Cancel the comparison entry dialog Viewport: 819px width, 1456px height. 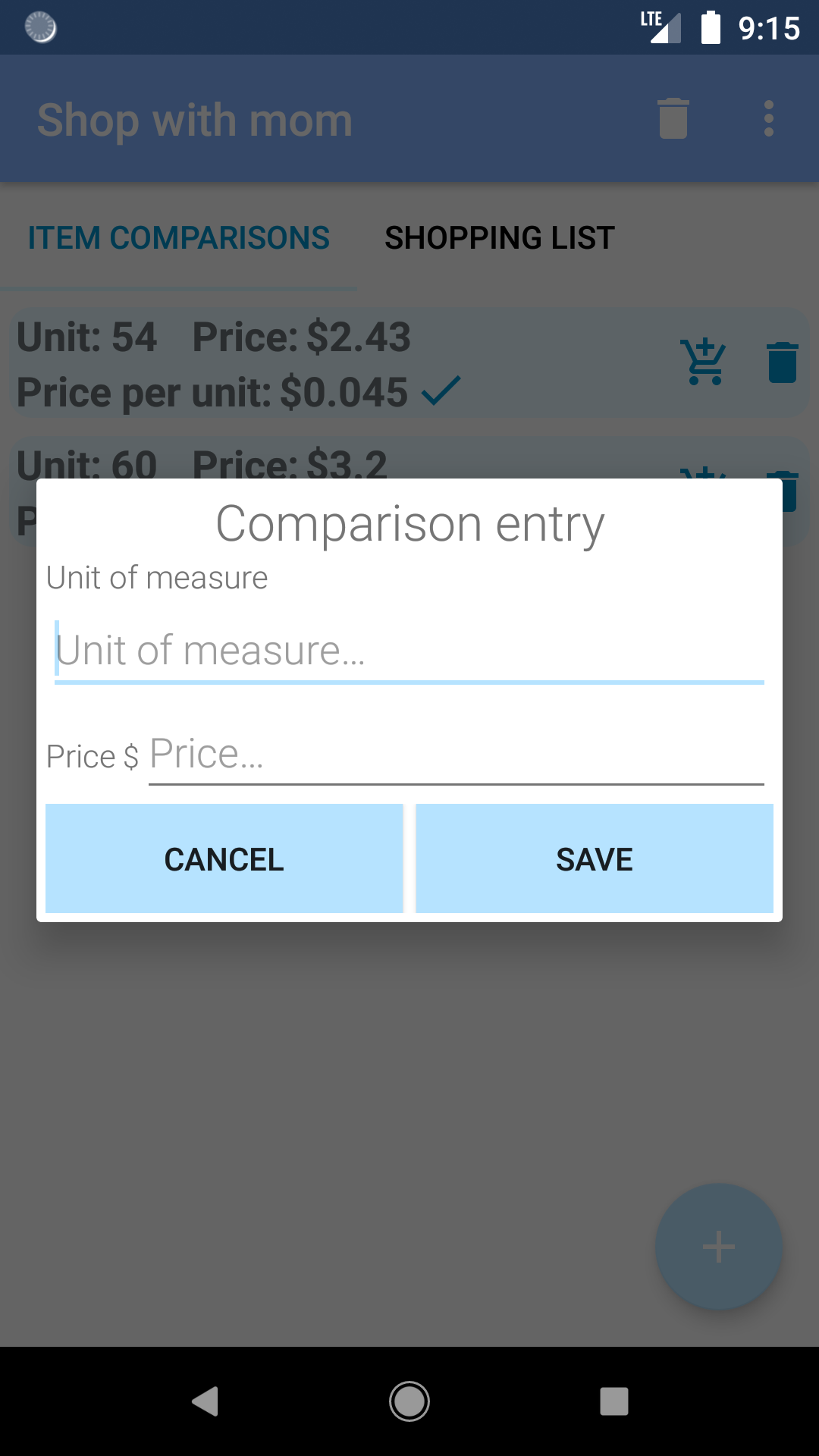click(224, 858)
